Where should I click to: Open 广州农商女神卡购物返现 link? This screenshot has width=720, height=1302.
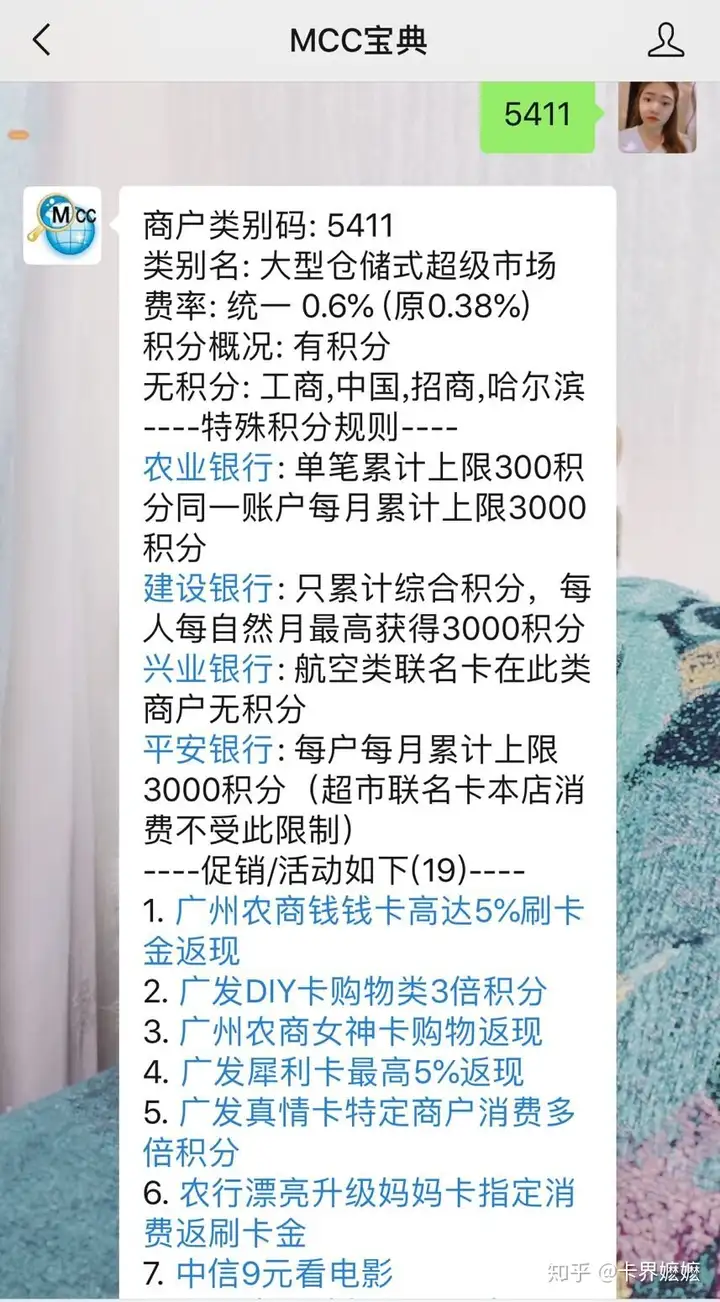click(x=360, y=1031)
